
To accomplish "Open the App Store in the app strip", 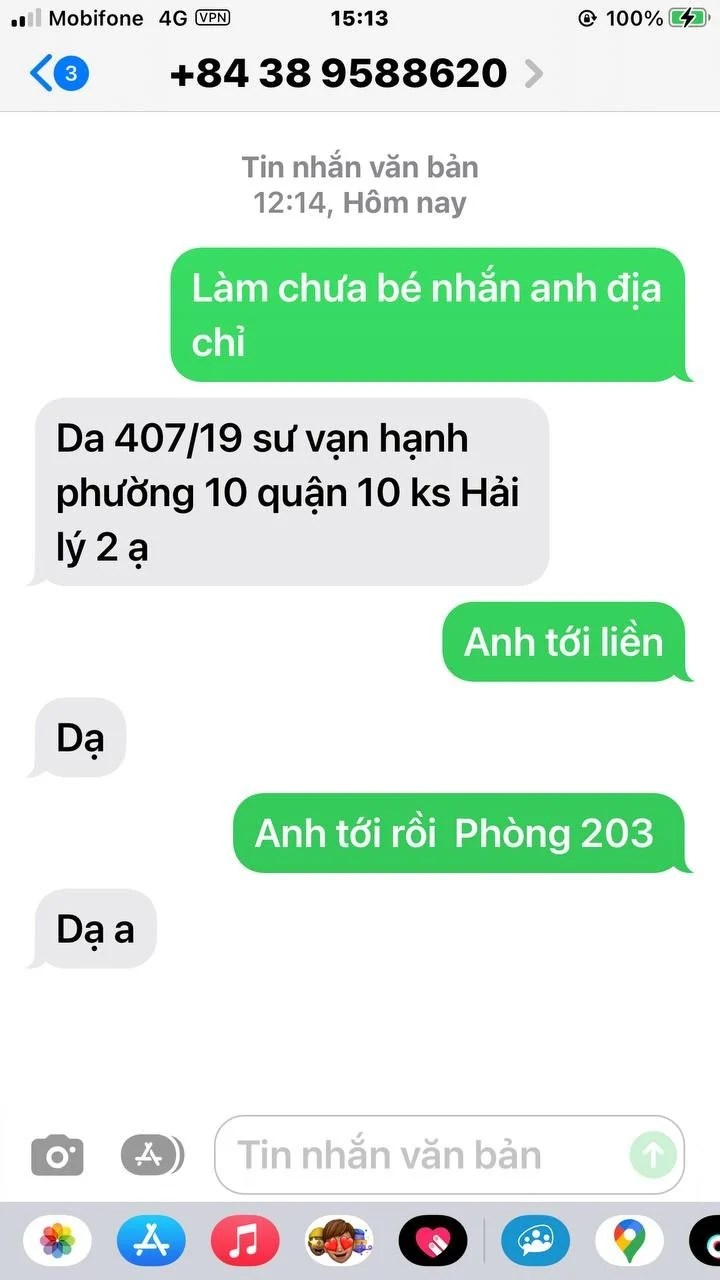I will click(151, 1242).
